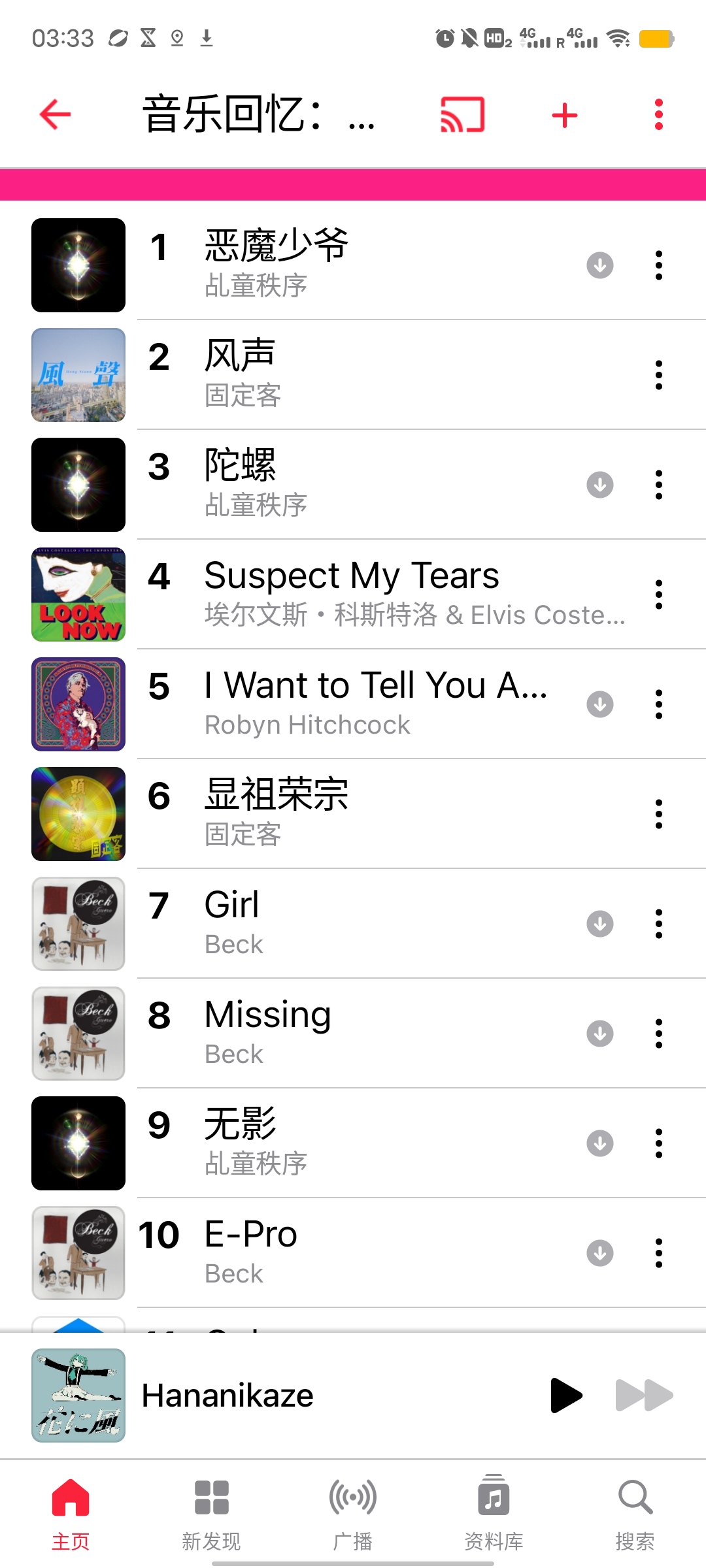
Task: Open more options for 风声
Action: 658,375
